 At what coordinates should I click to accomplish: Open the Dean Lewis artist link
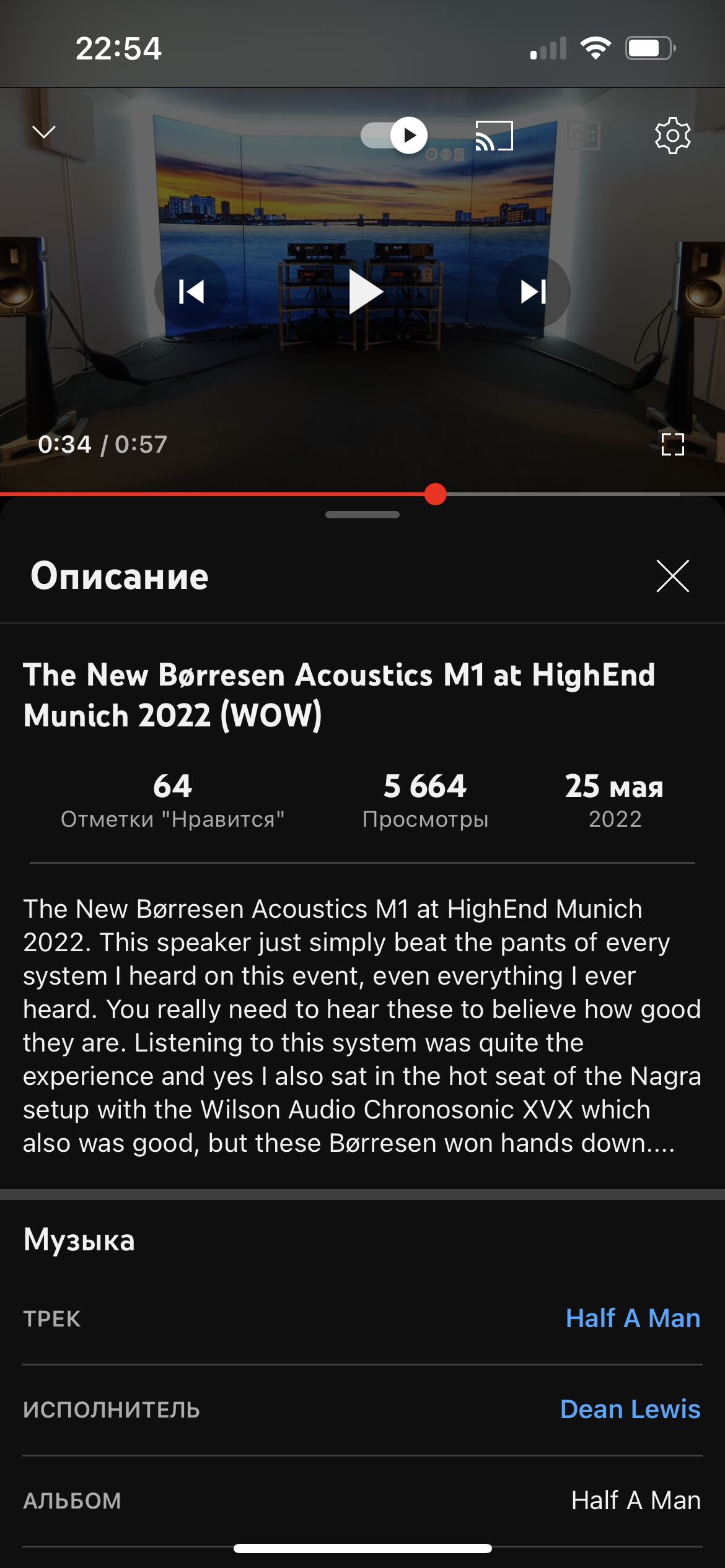pyautogui.click(x=630, y=1409)
